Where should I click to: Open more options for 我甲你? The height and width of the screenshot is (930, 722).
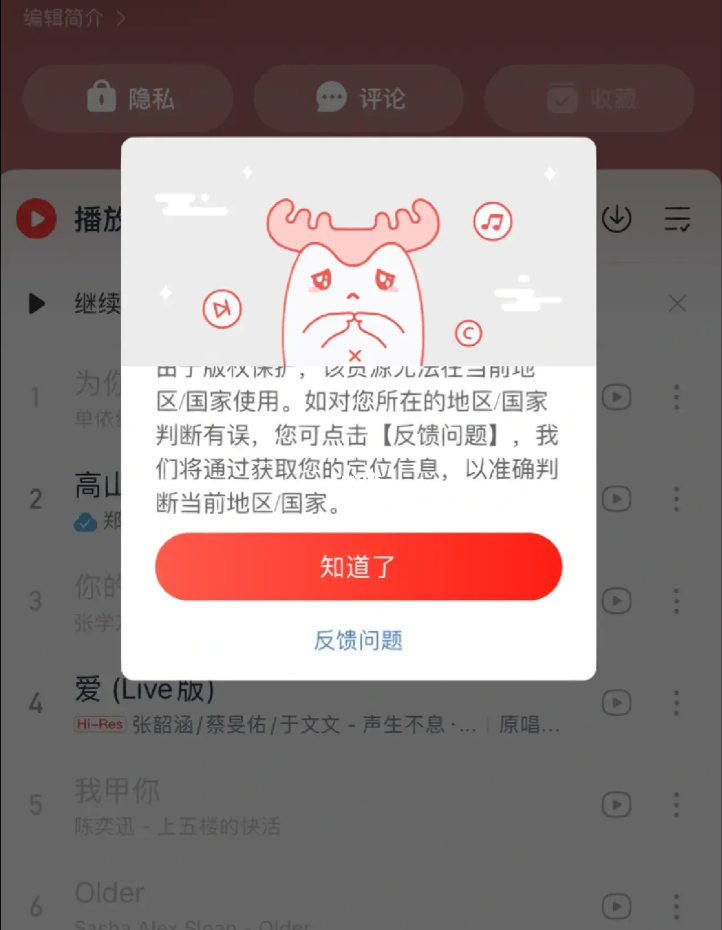point(676,805)
